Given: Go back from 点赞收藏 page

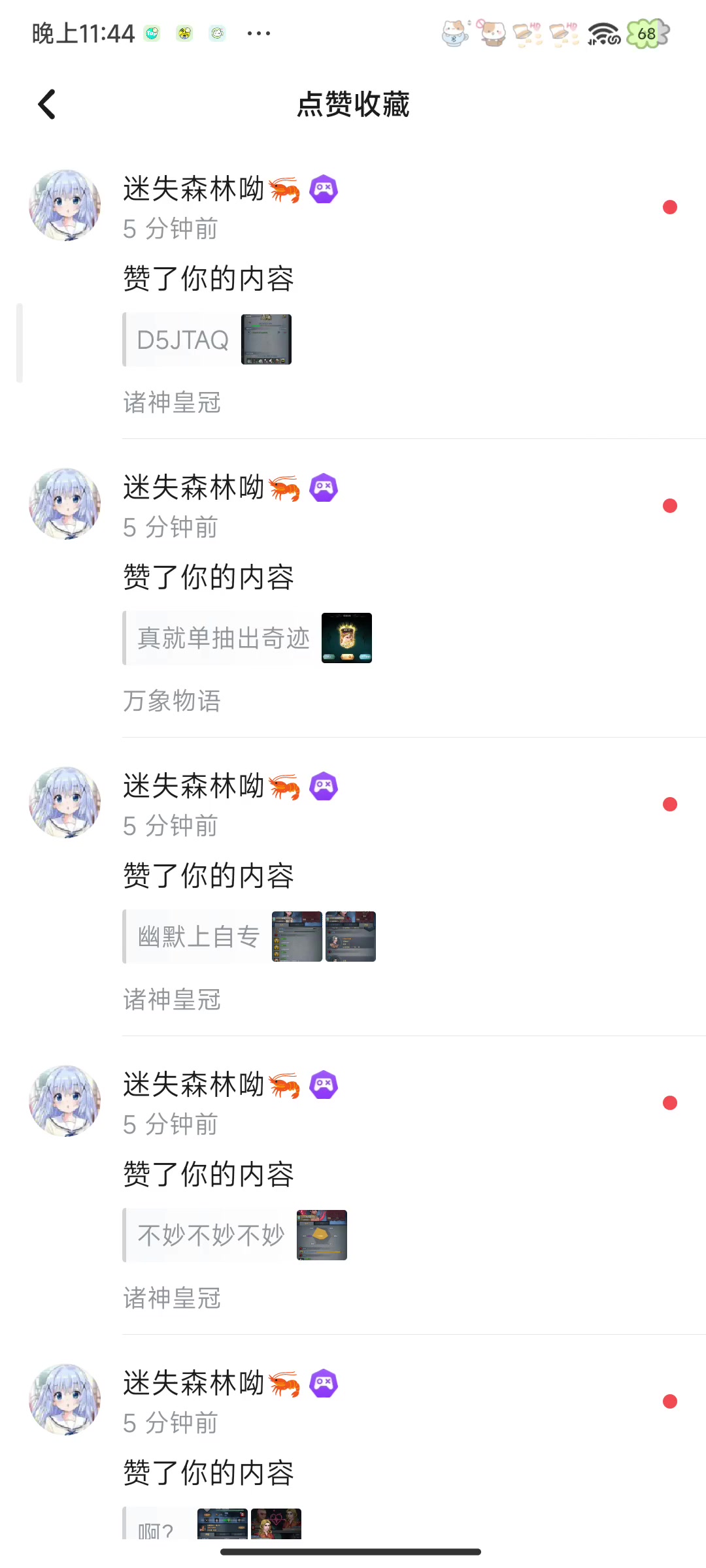Looking at the screenshot, I should [47, 105].
